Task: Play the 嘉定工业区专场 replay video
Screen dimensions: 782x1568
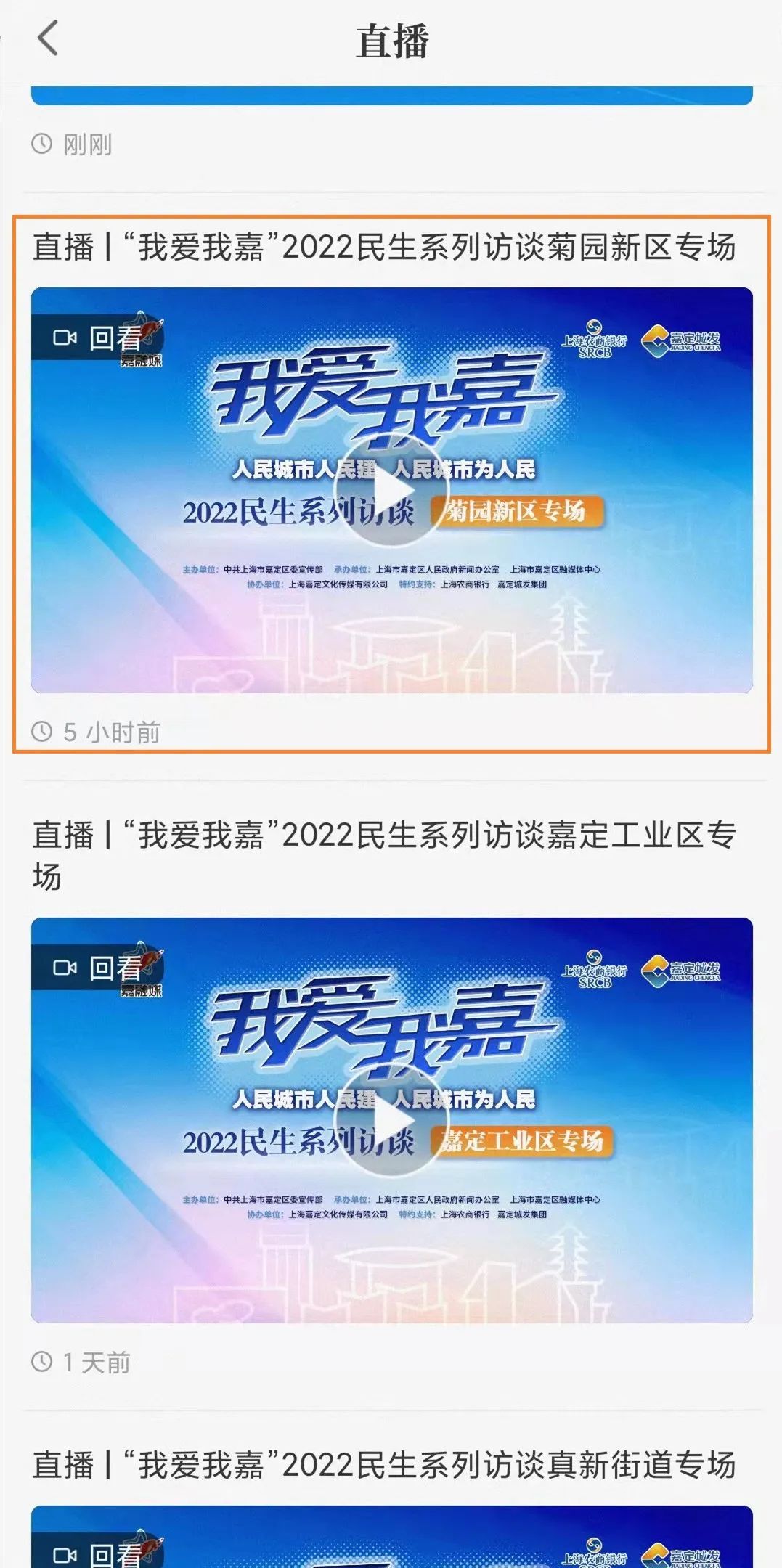Action: [391, 1121]
